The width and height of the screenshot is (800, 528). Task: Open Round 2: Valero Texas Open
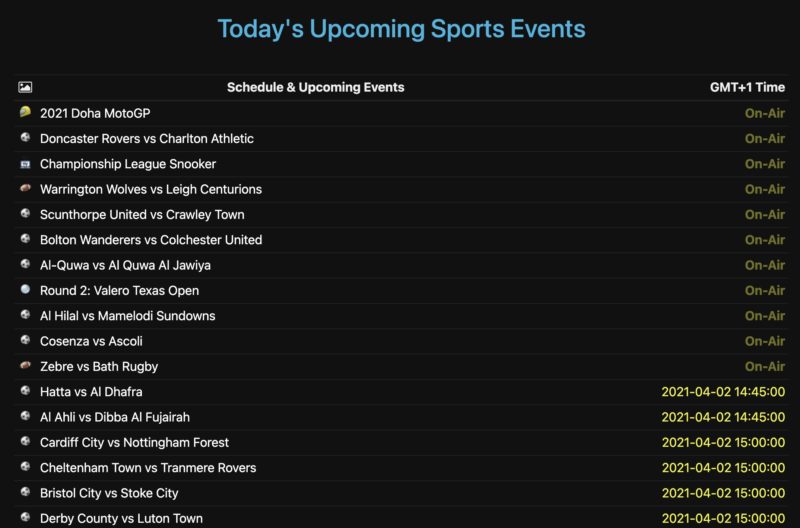(x=119, y=291)
